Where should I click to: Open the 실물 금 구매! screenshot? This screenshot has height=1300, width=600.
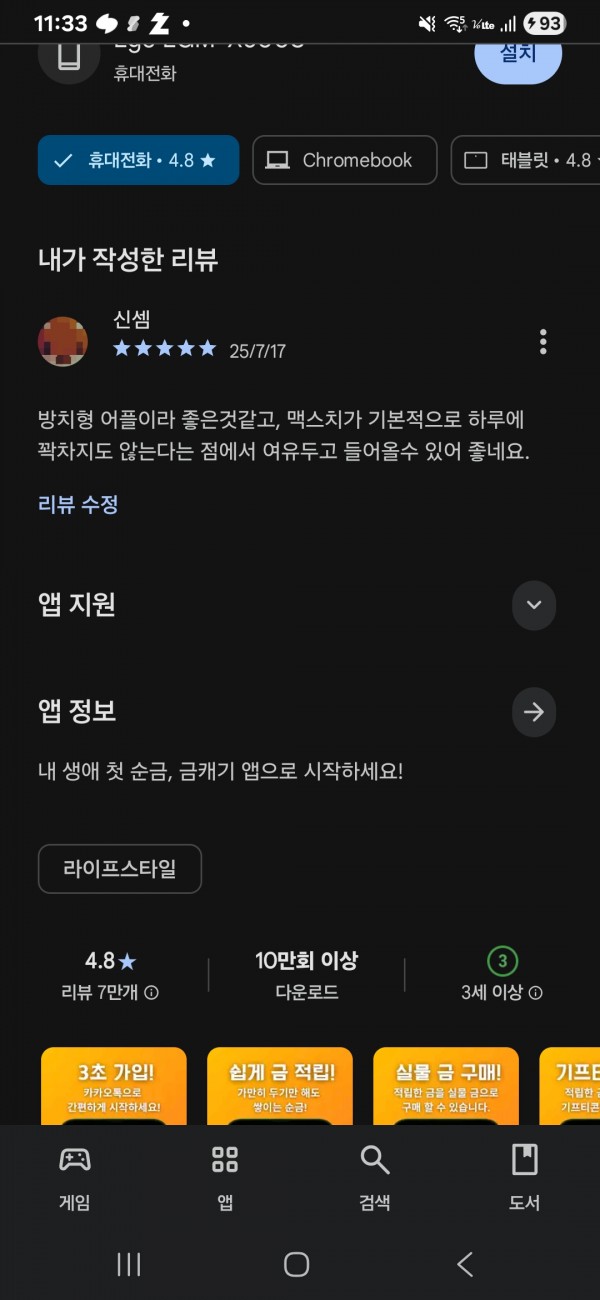(x=446, y=1086)
